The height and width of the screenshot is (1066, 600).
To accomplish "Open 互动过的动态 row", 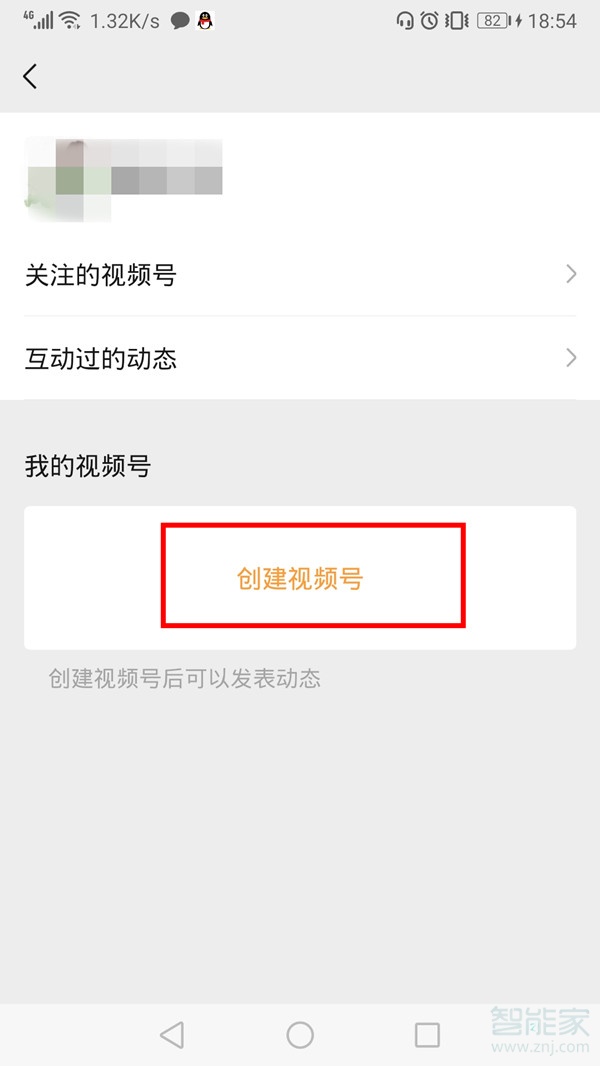I will [300, 358].
